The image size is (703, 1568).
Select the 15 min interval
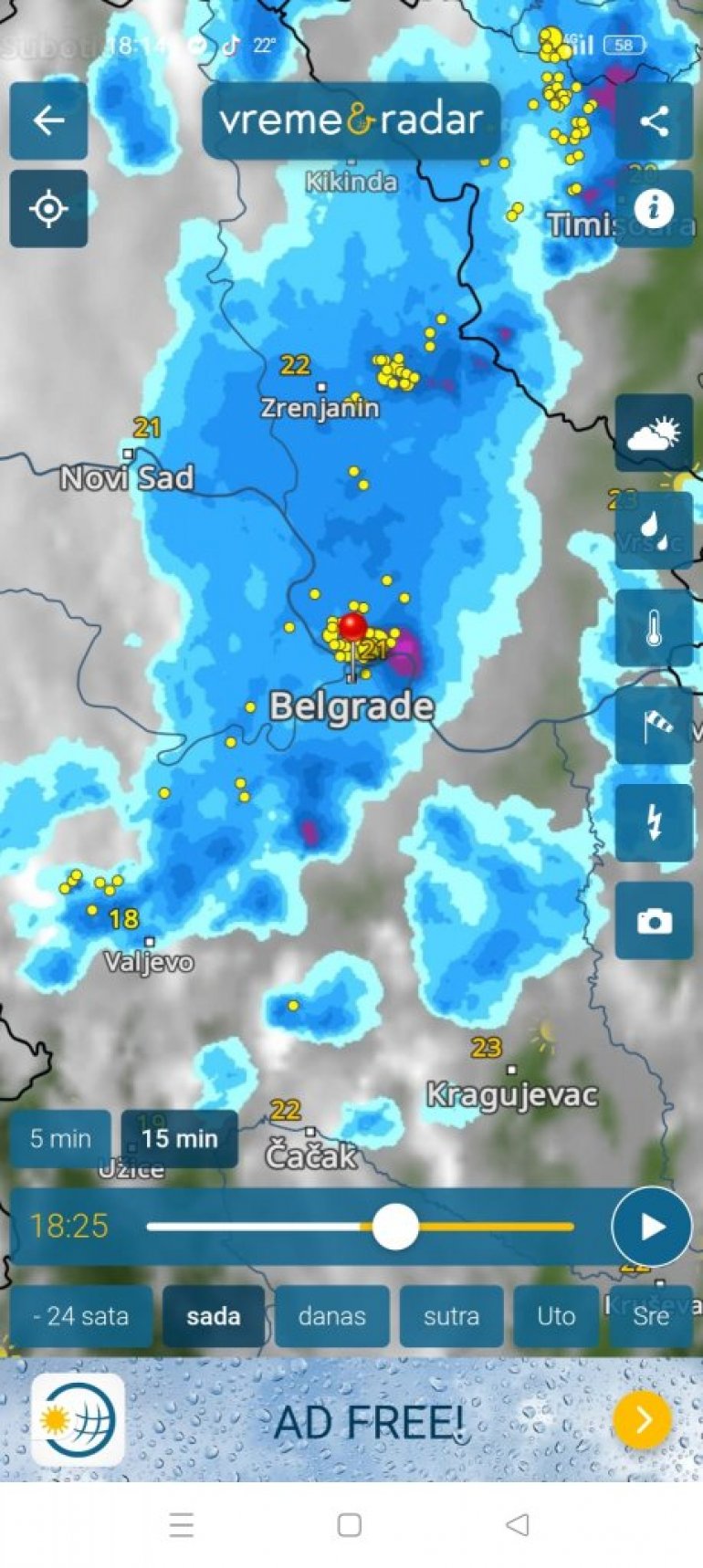tap(179, 1138)
